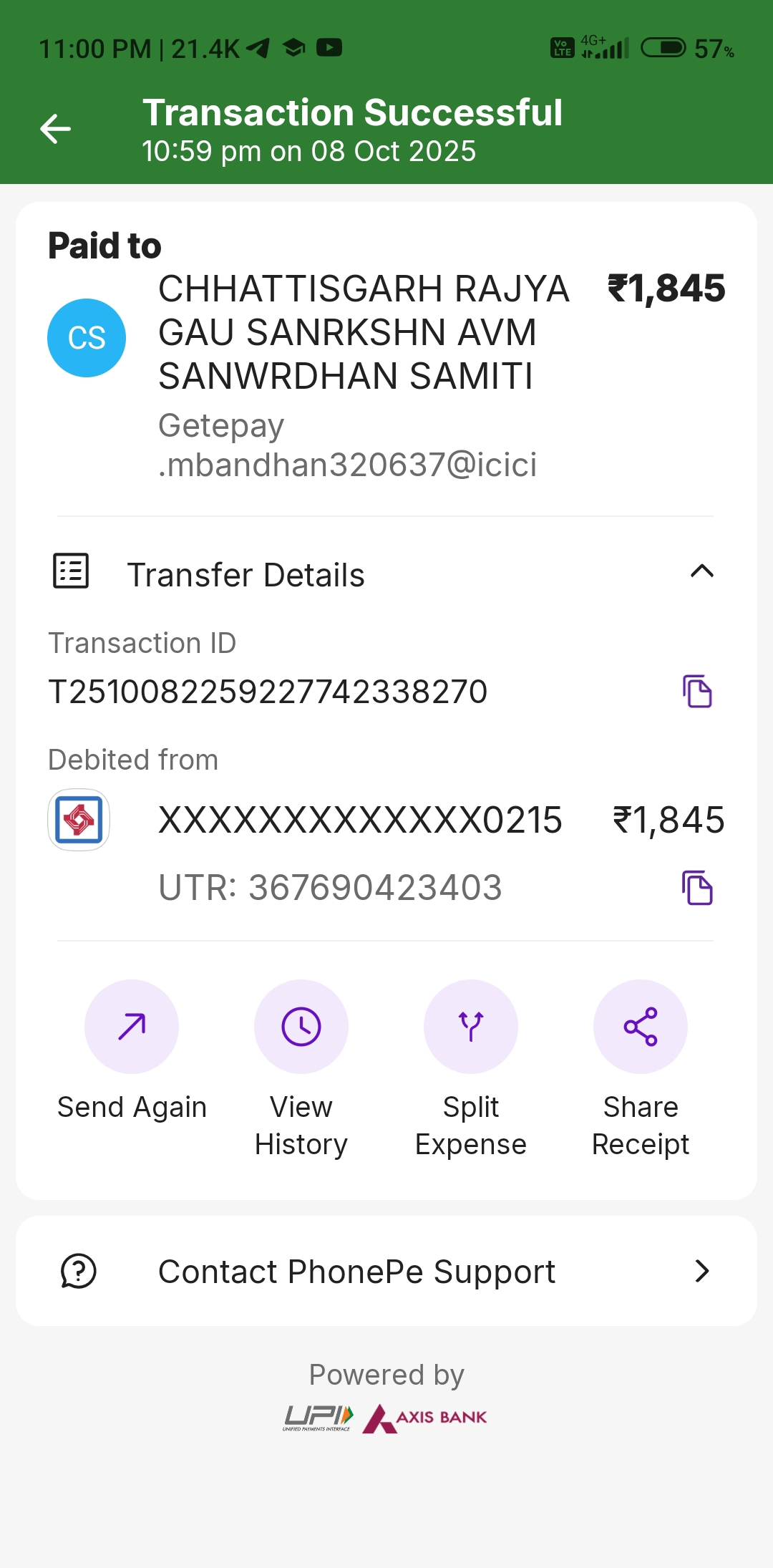Tap Send Again to repeat payment
773x1568 pixels.
[x=132, y=1027]
